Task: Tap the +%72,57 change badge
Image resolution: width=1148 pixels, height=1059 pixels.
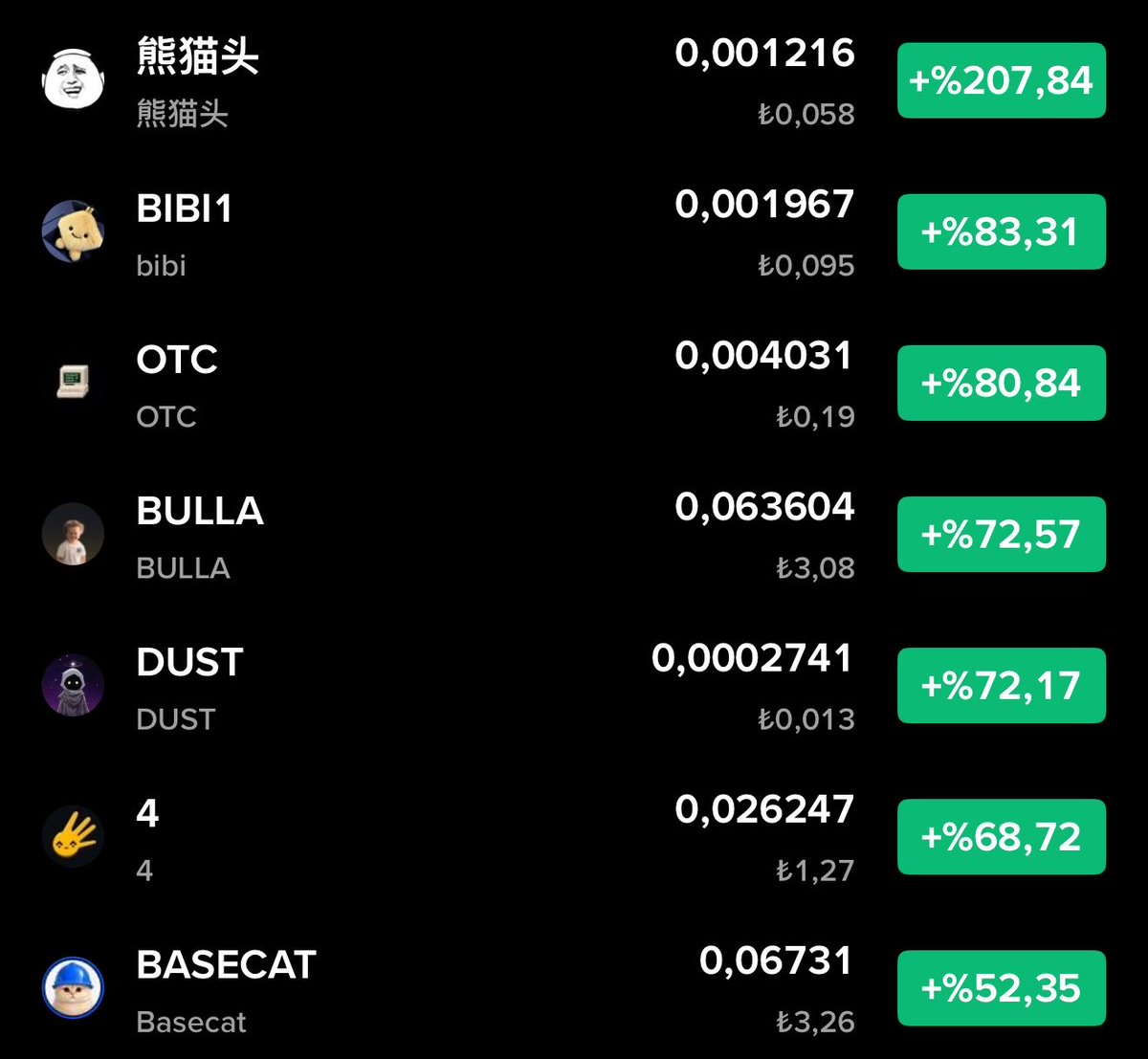Action: pyautogui.click(x=1002, y=534)
